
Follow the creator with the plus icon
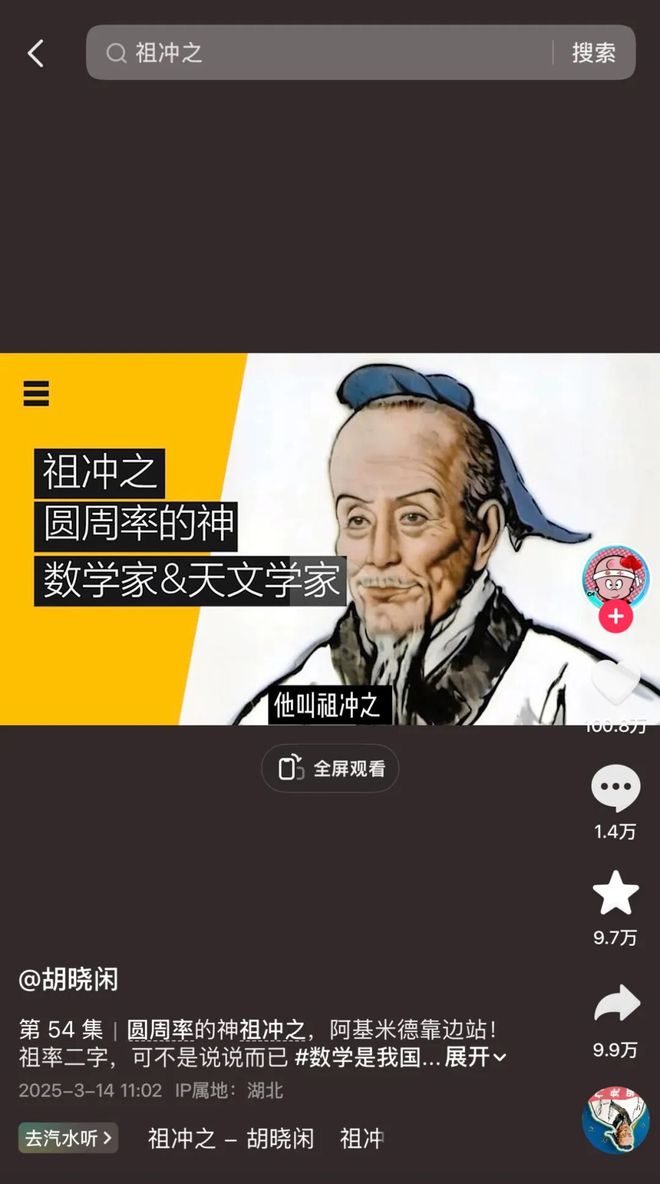pyautogui.click(x=615, y=617)
